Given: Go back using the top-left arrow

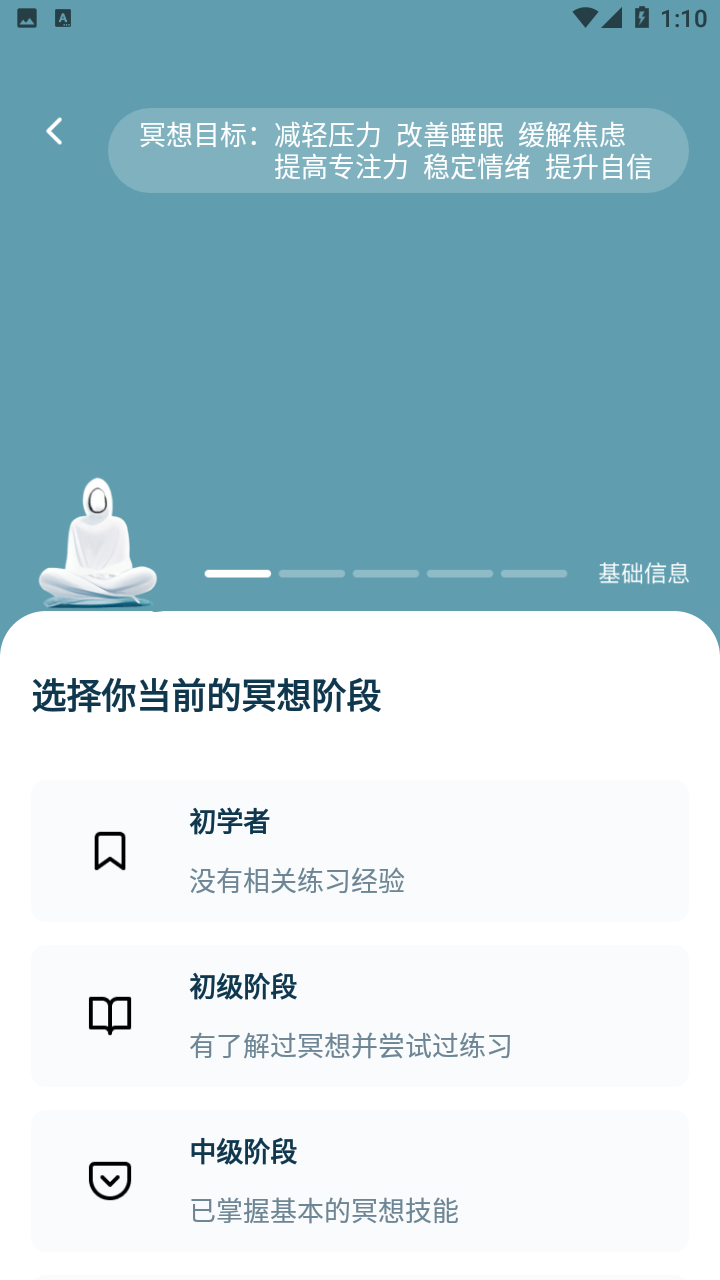Looking at the screenshot, I should tap(54, 131).
